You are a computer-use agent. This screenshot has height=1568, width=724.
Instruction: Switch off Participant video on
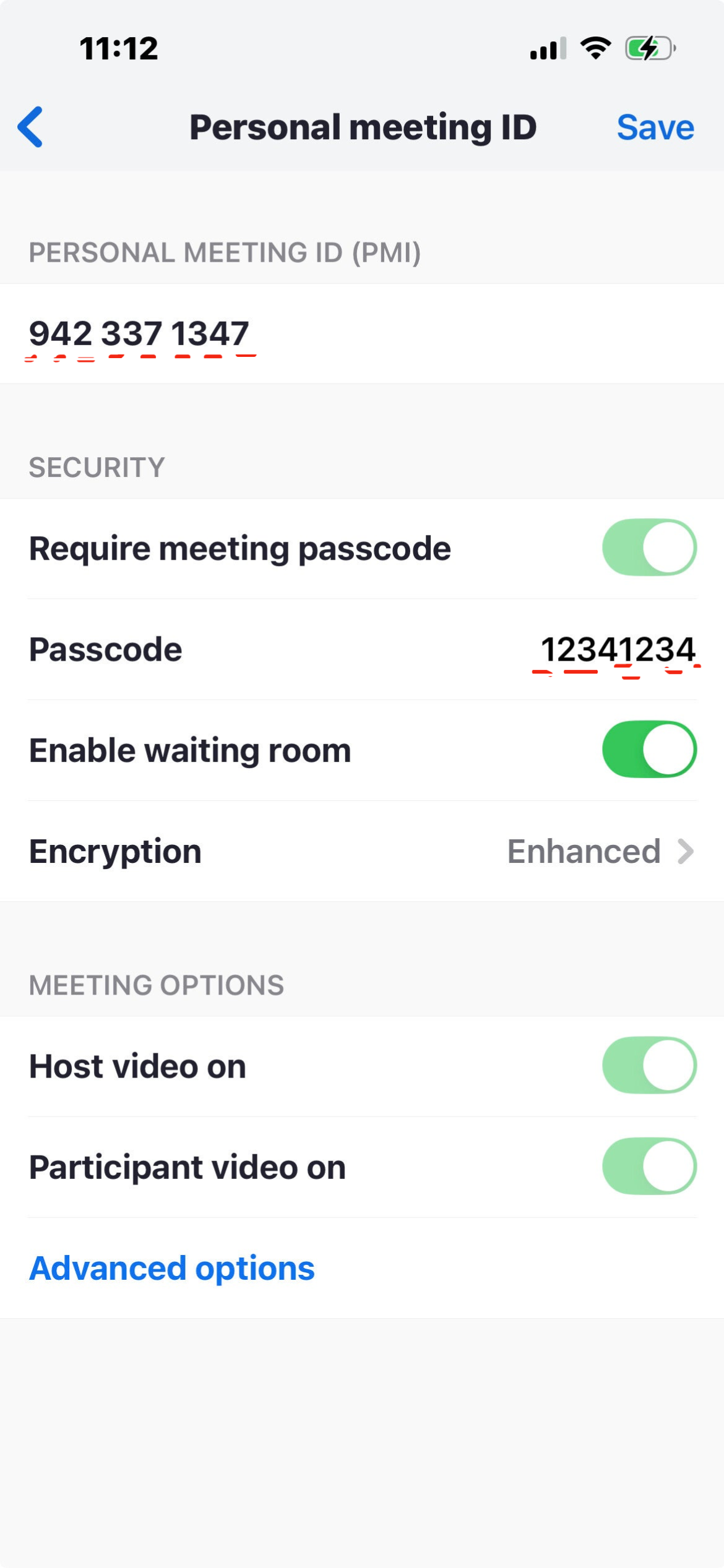pyautogui.click(x=649, y=1166)
